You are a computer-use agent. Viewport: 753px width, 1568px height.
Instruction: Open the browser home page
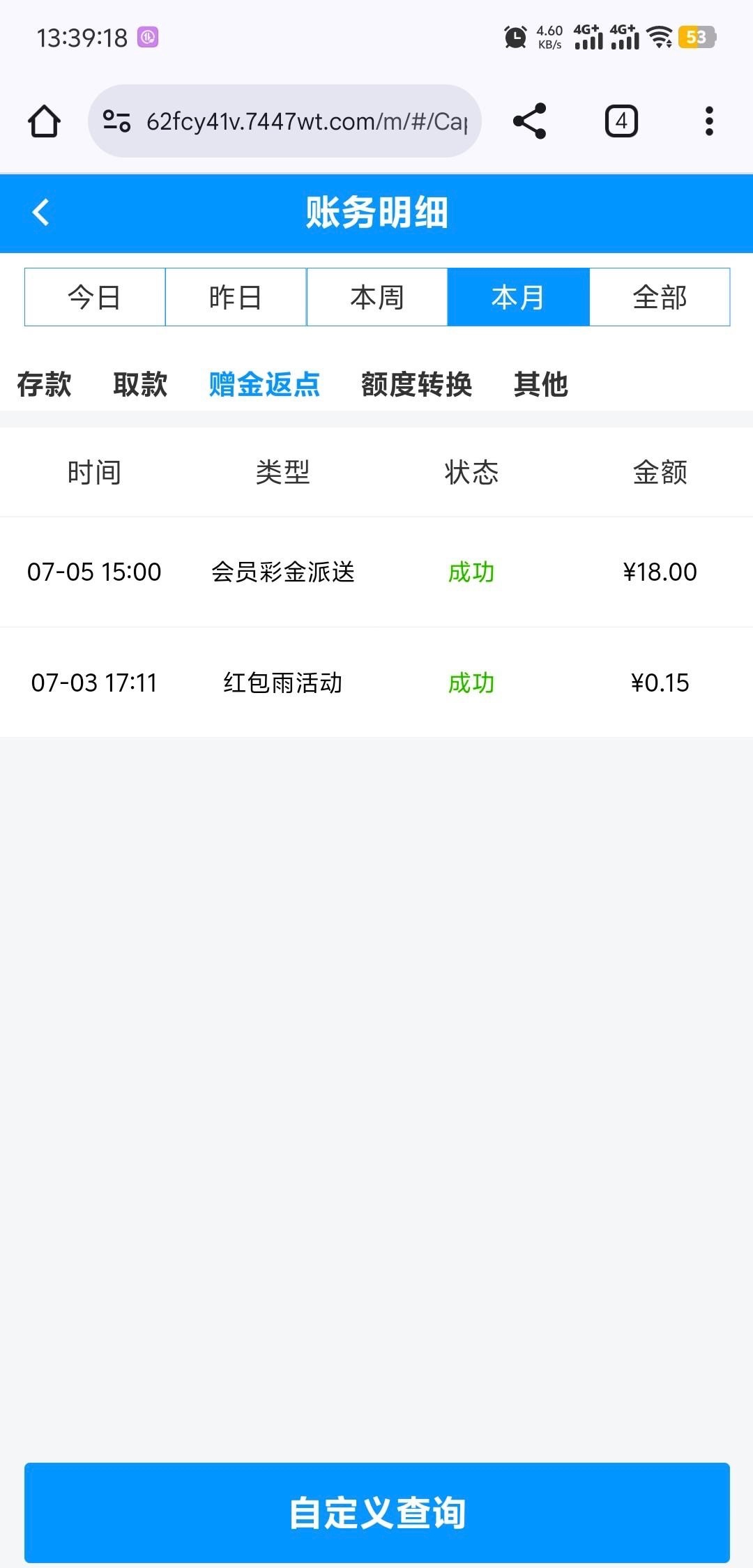pyautogui.click(x=44, y=121)
